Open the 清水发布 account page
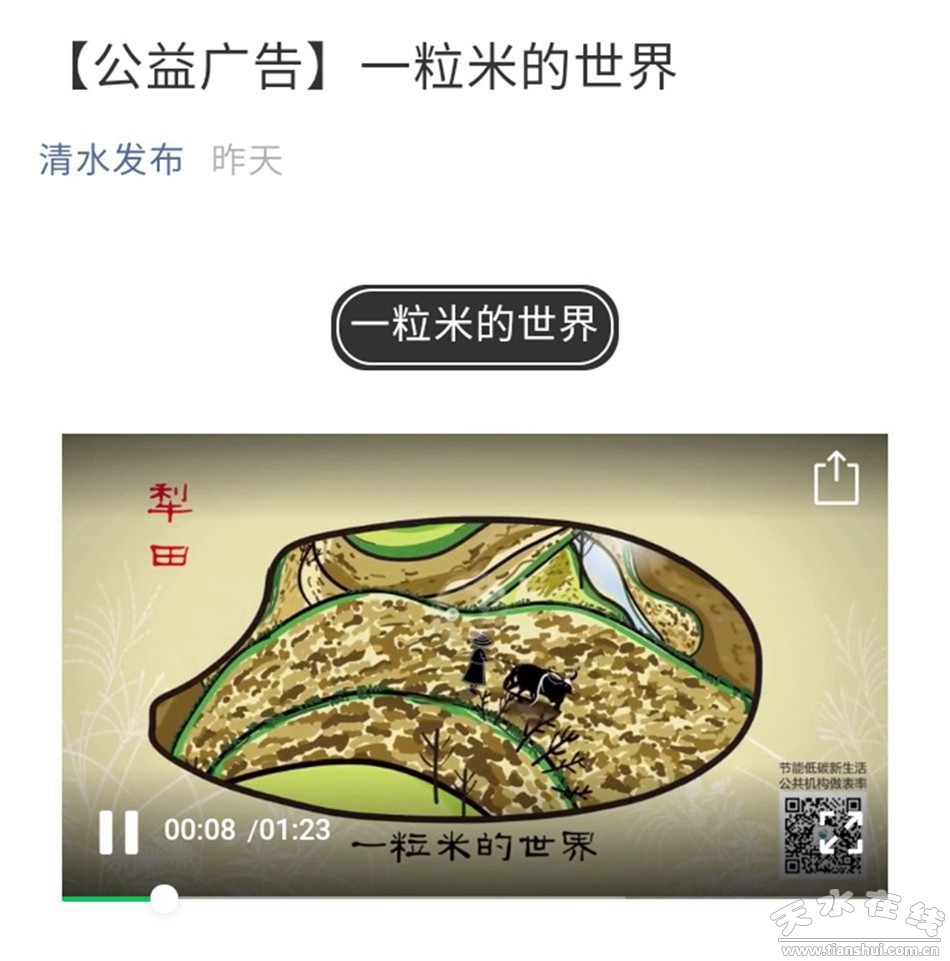The width and height of the screenshot is (950, 961). point(111,159)
